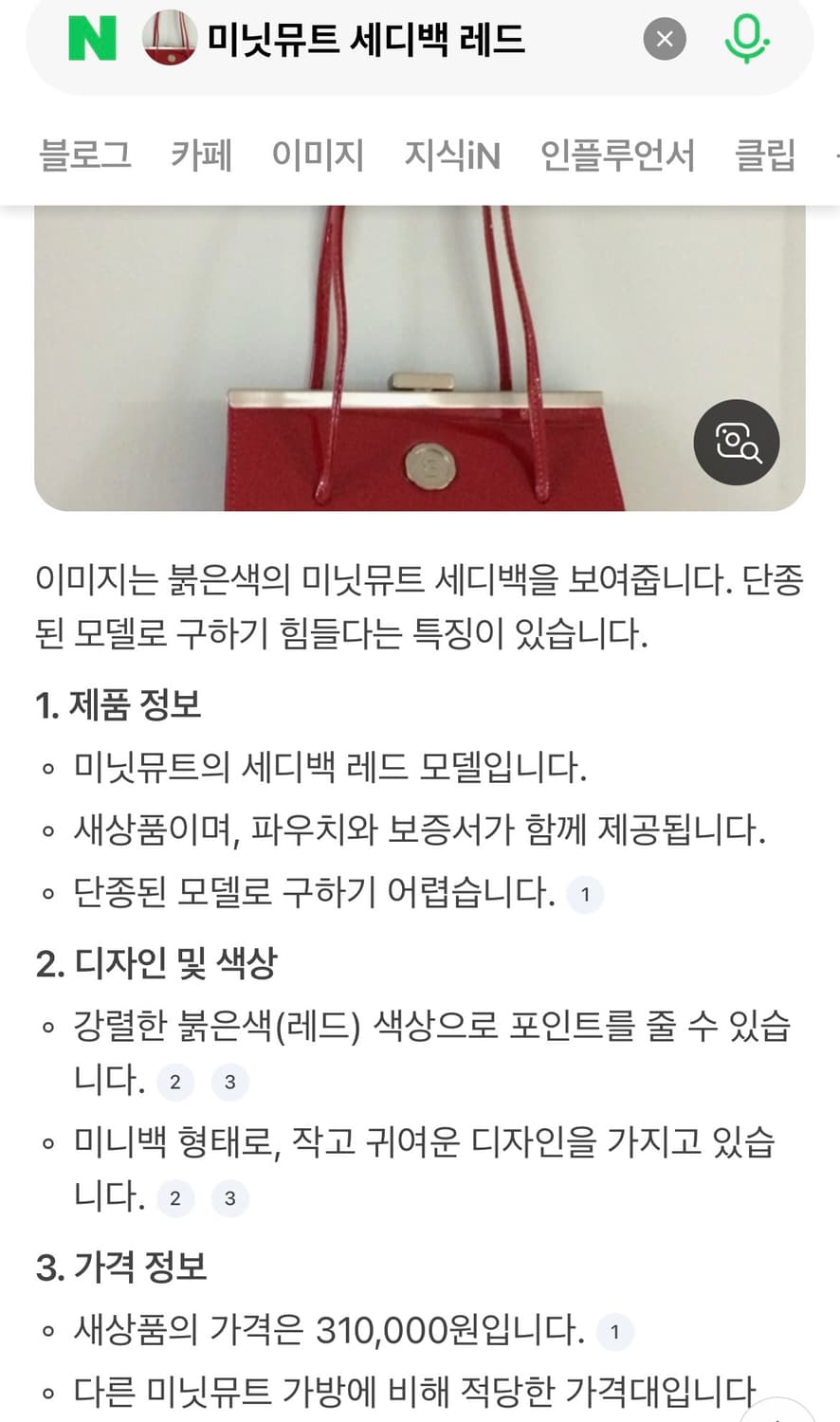
Task: Open citation 3 next to 포인트 sentence
Action: tap(229, 1082)
